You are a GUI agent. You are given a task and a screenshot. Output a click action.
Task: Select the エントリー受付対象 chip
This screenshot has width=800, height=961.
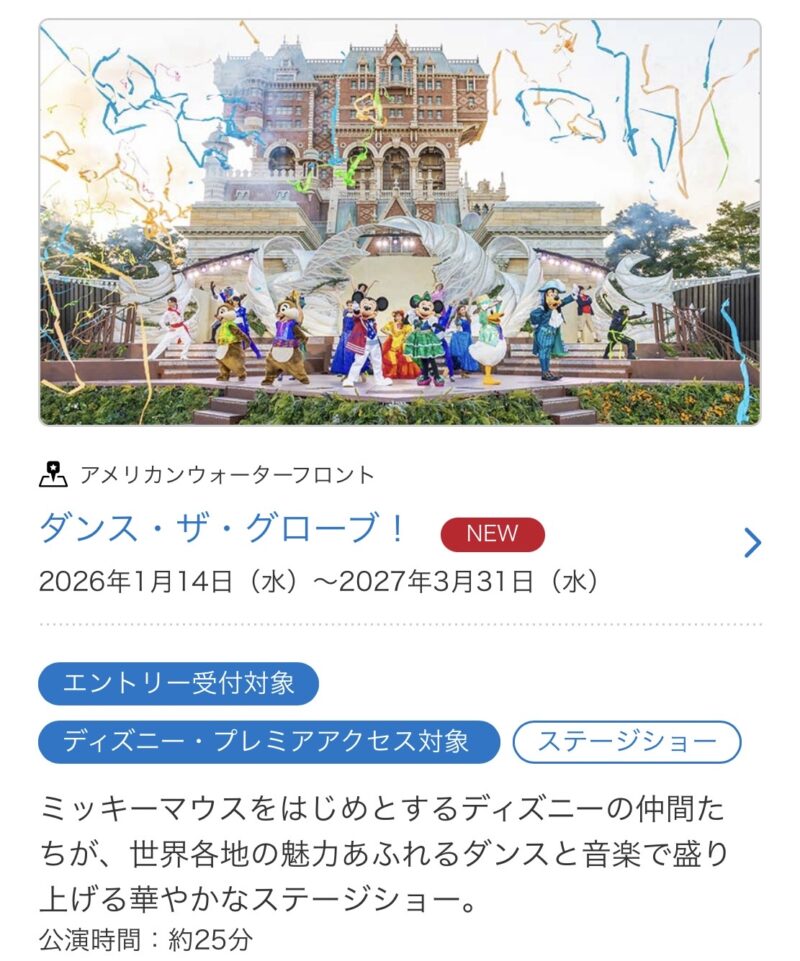coord(178,684)
